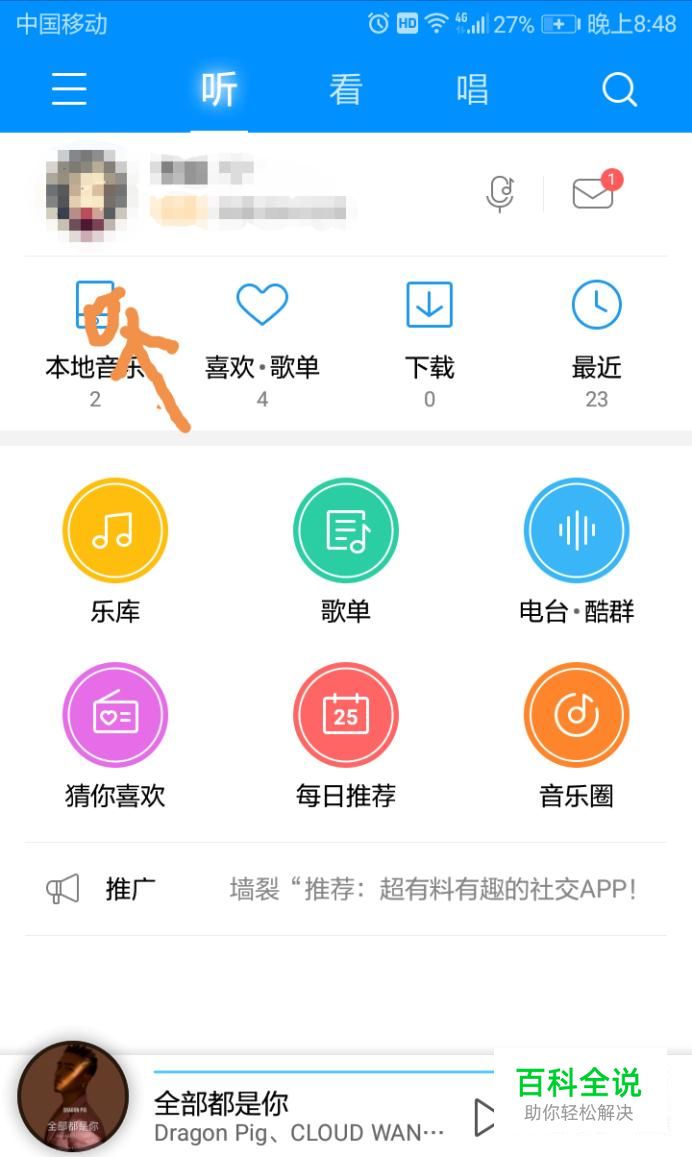The width and height of the screenshot is (692, 1157).
Task: Open 喜欢·歌单 favorites
Action: click(262, 340)
